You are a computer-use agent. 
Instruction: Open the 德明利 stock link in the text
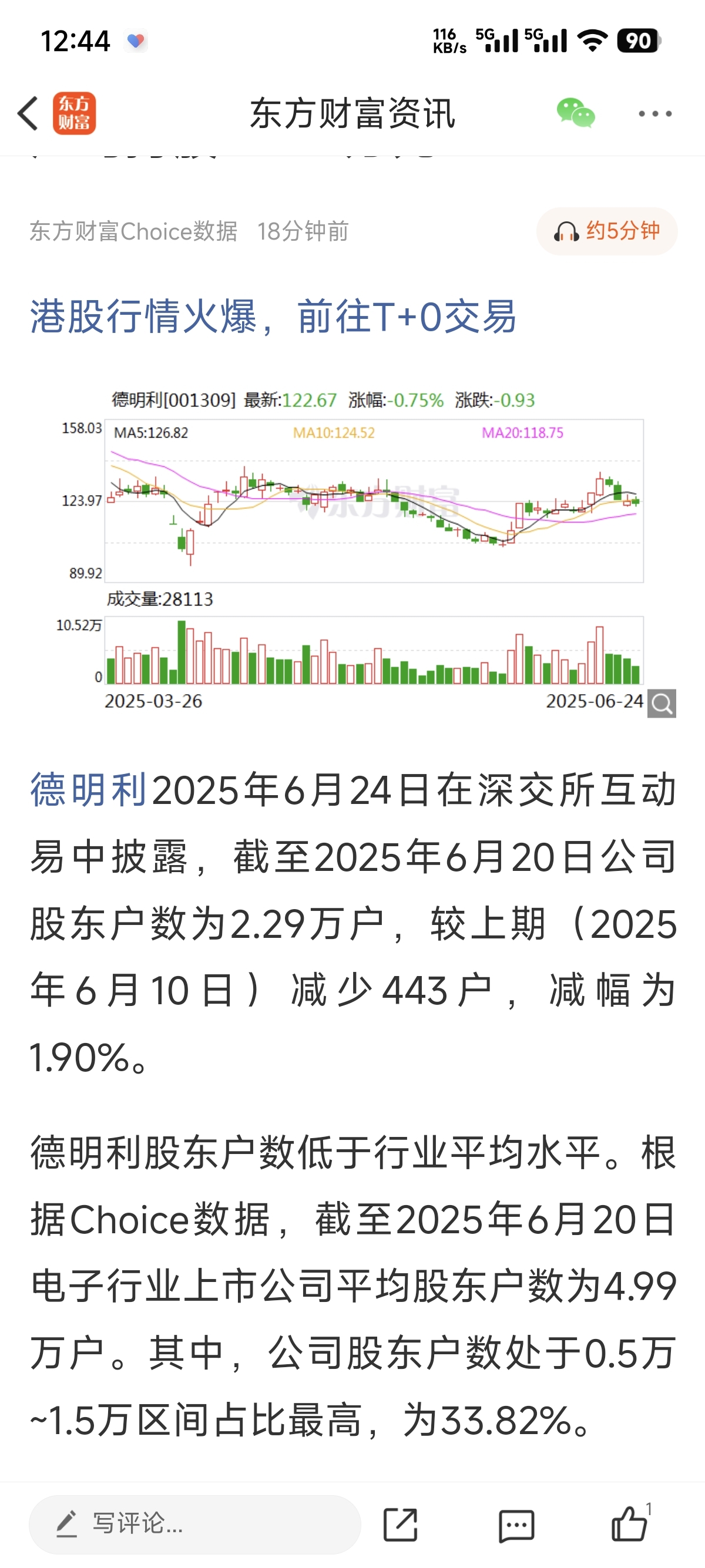pyautogui.click(x=88, y=790)
